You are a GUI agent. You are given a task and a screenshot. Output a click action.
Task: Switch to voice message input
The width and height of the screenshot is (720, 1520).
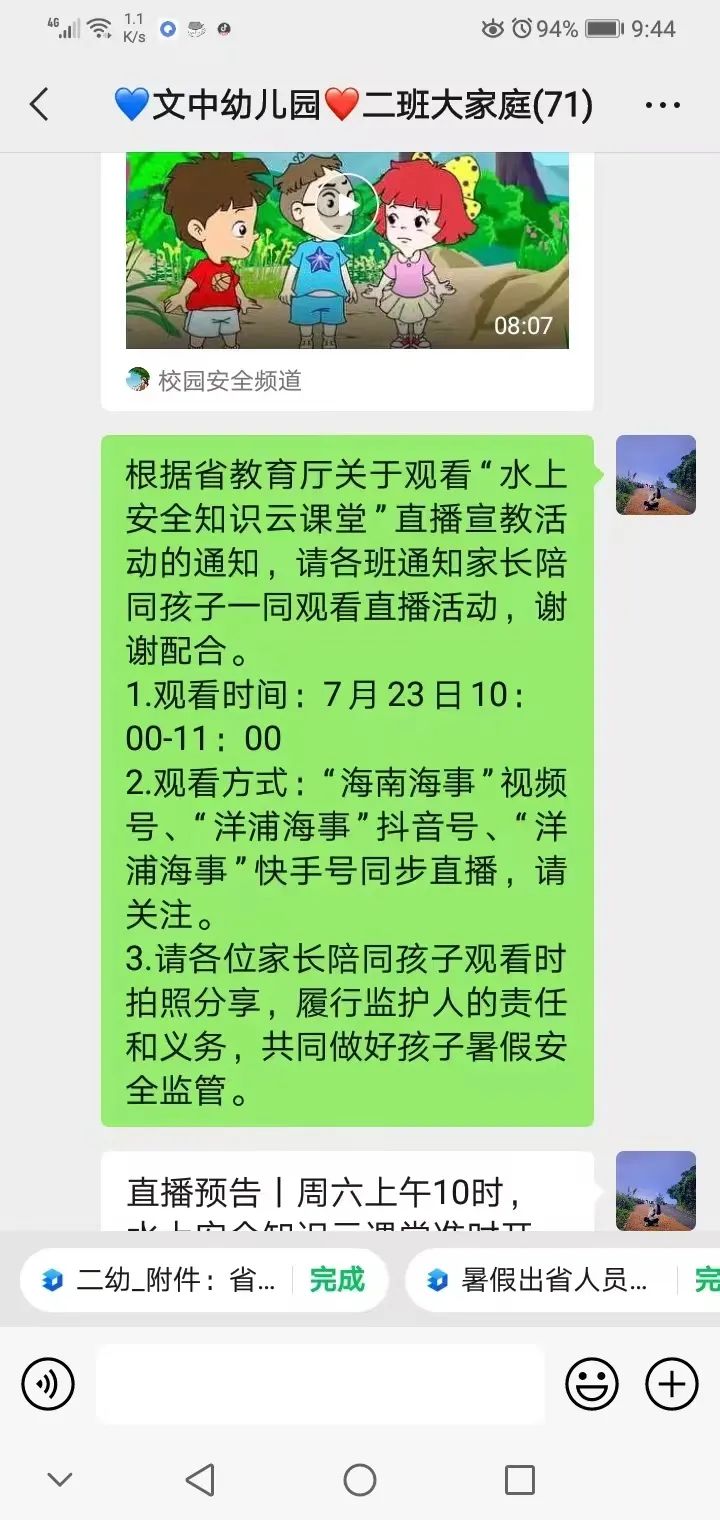(x=48, y=1385)
